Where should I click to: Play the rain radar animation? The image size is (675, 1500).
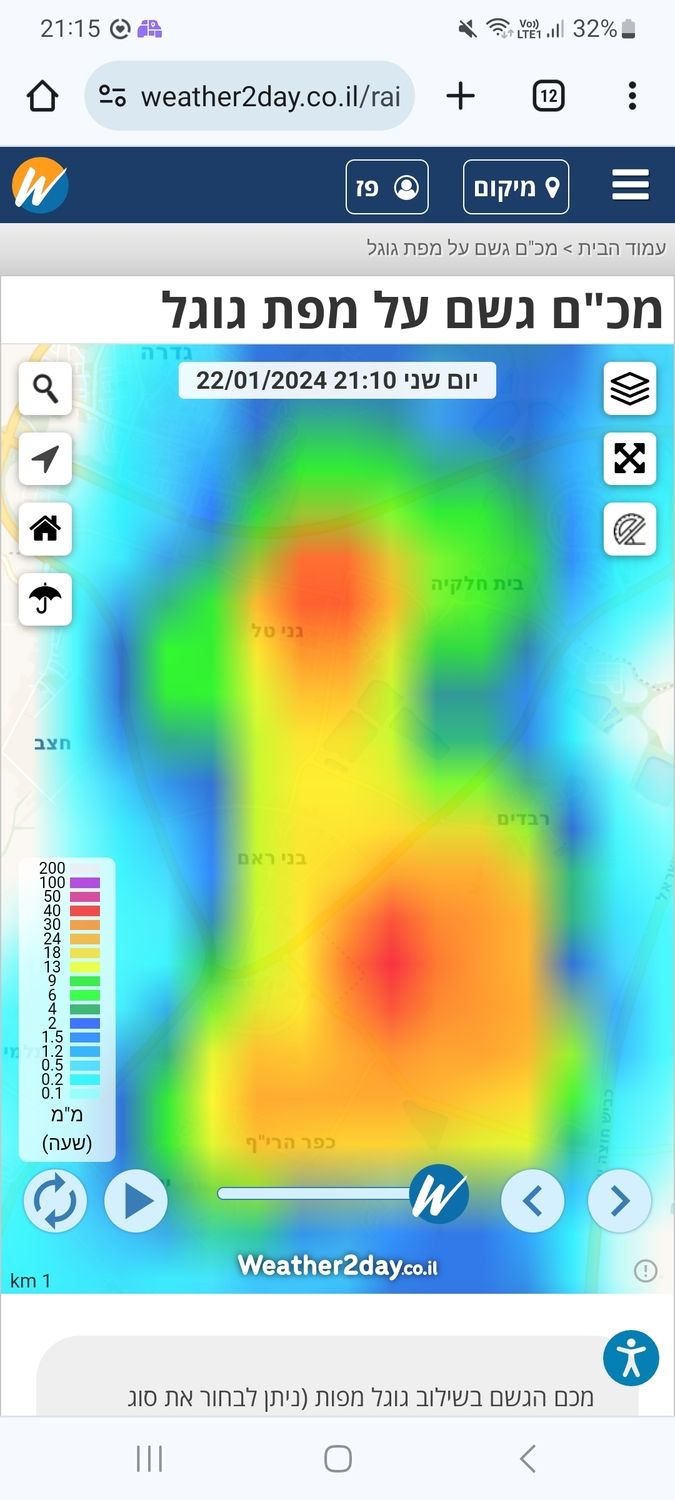(x=135, y=1201)
